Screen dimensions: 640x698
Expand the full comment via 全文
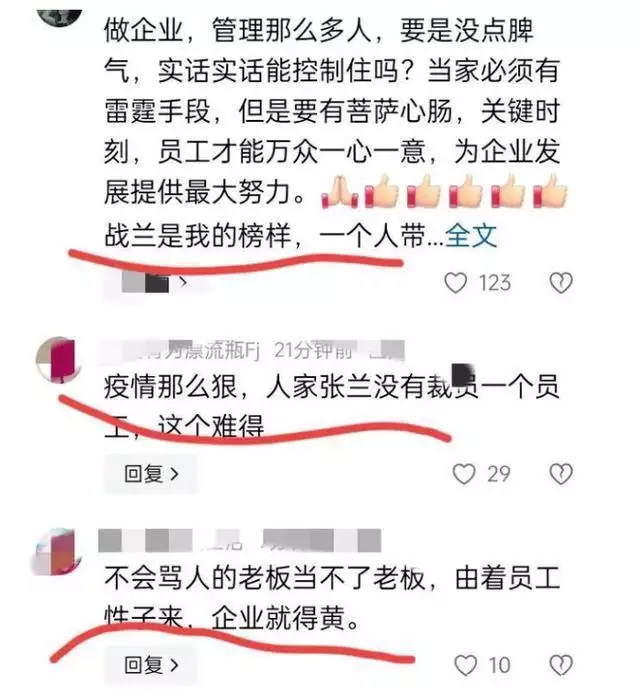(x=470, y=237)
